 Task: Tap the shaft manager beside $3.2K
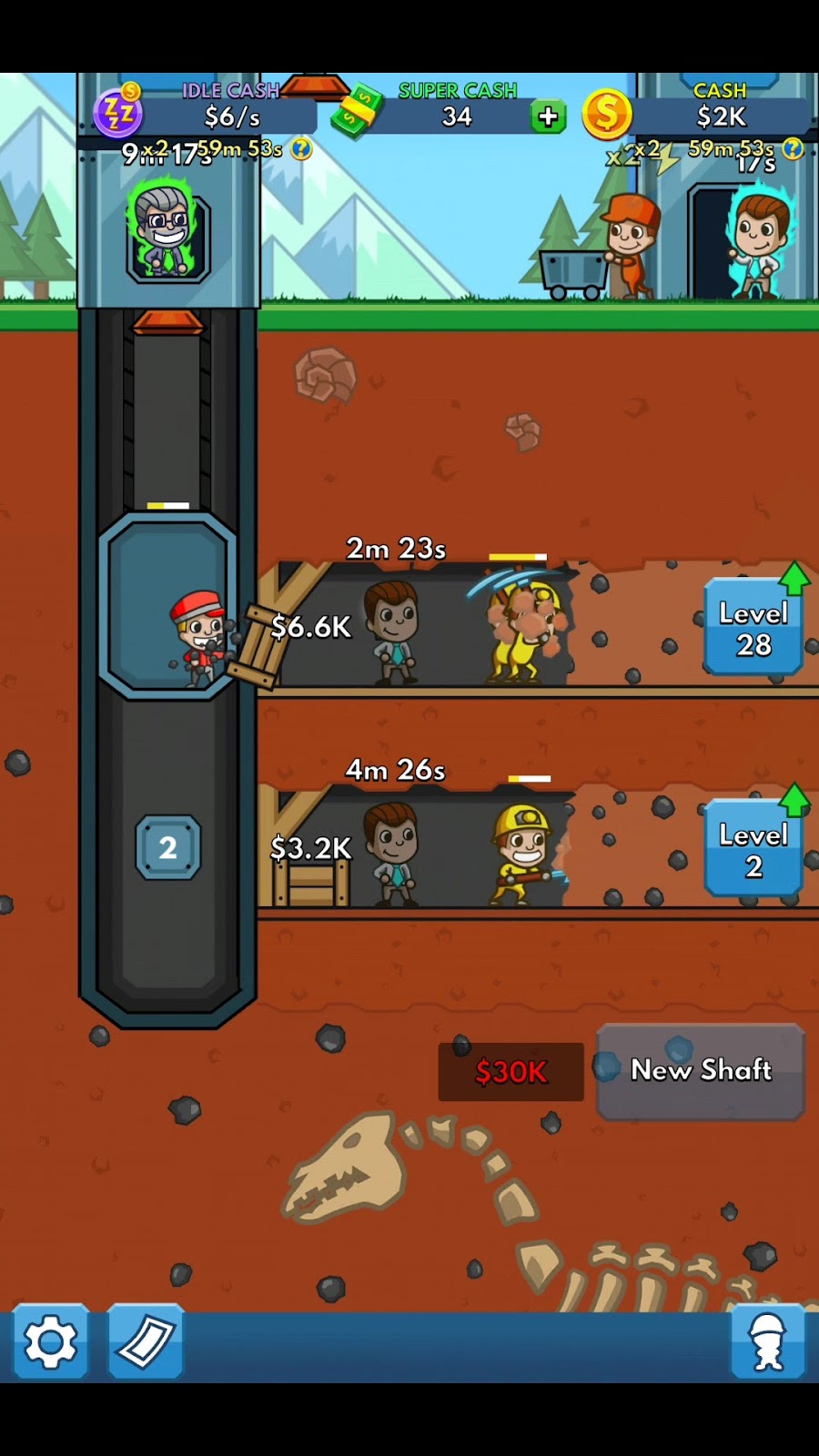tap(393, 853)
